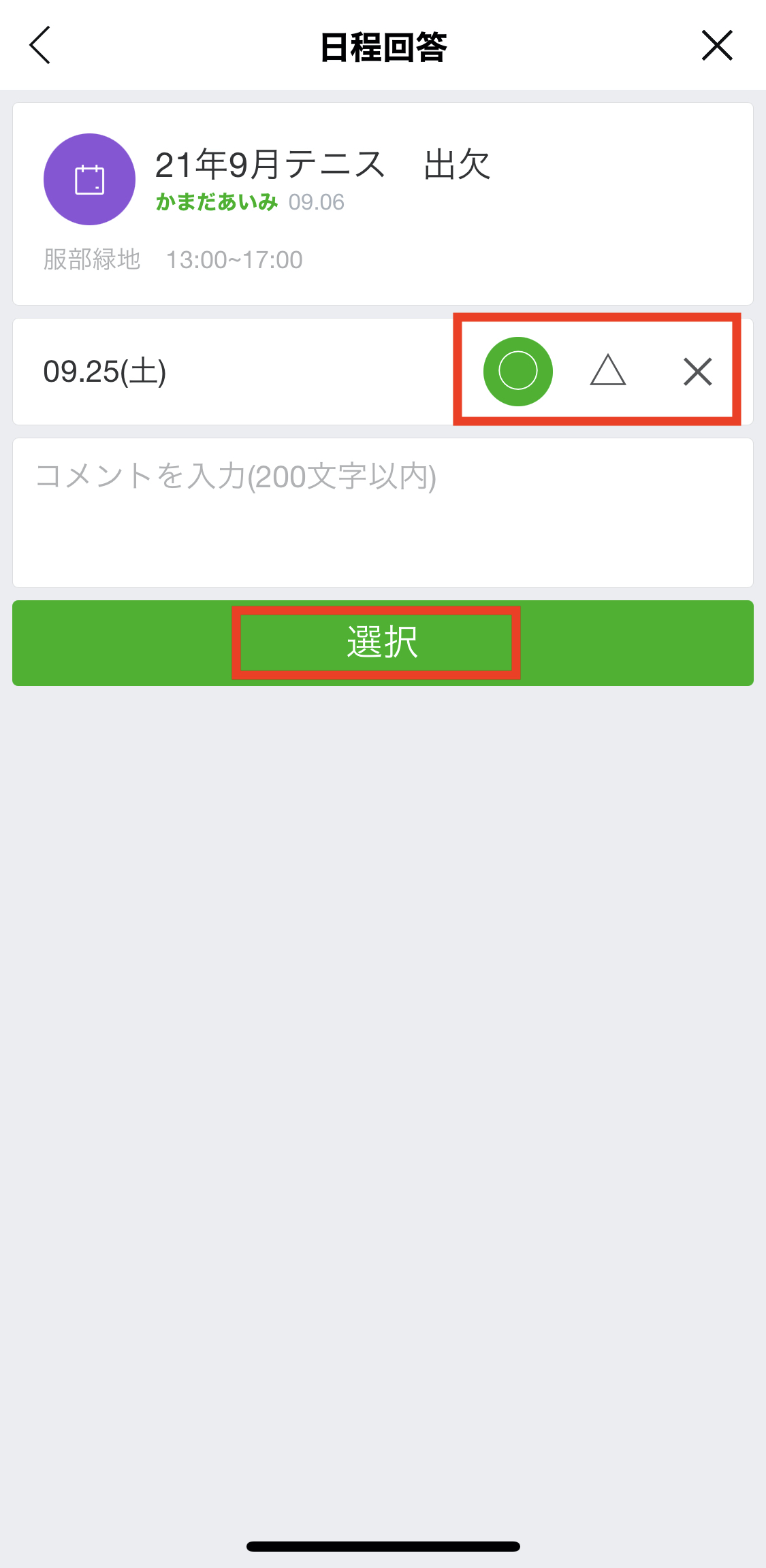766x1568 pixels.
Task: Close the 日程回答 screen
Action: point(717,46)
